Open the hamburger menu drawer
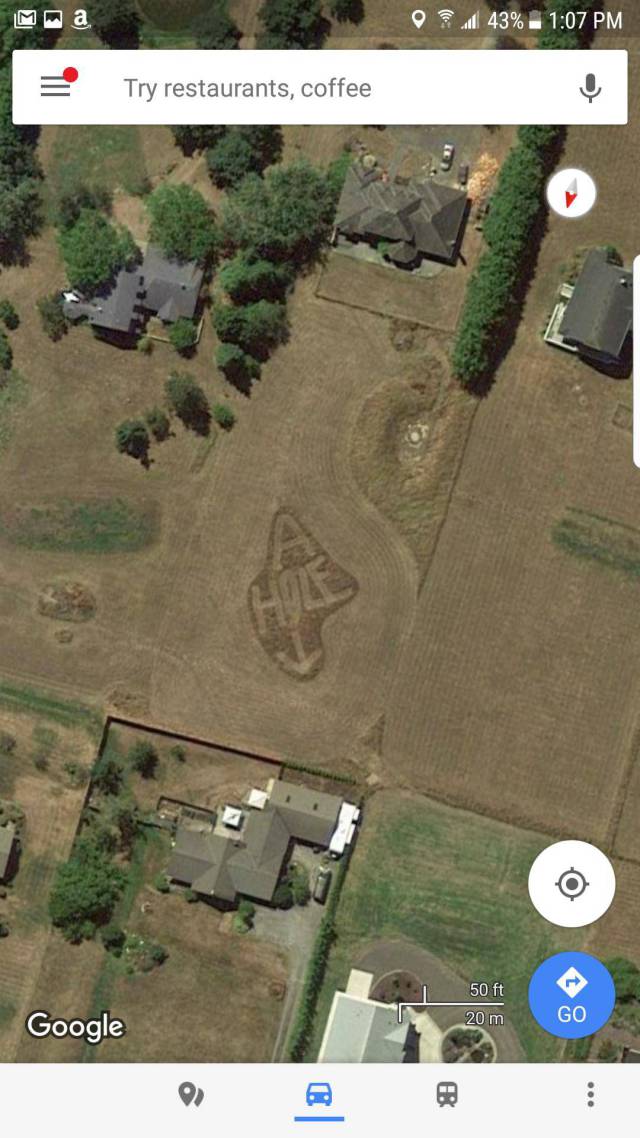The height and width of the screenshot is (1138, 640). (x=56, y=87)
